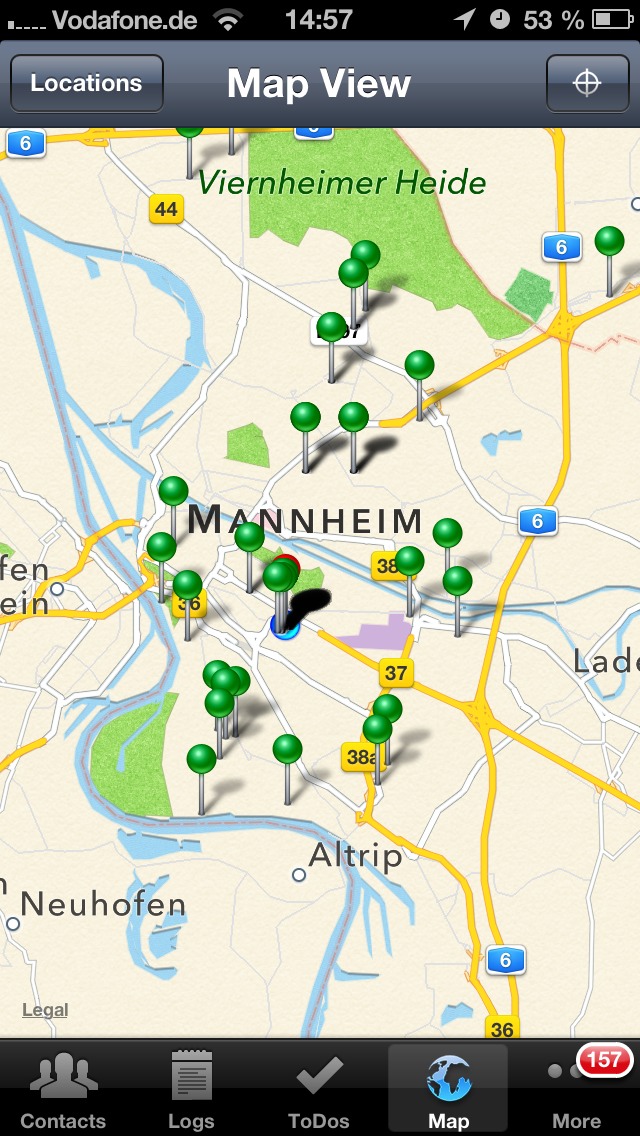Open the Legal link on map
This screenshot has height=1136, width=640.
pos(45,1010)
